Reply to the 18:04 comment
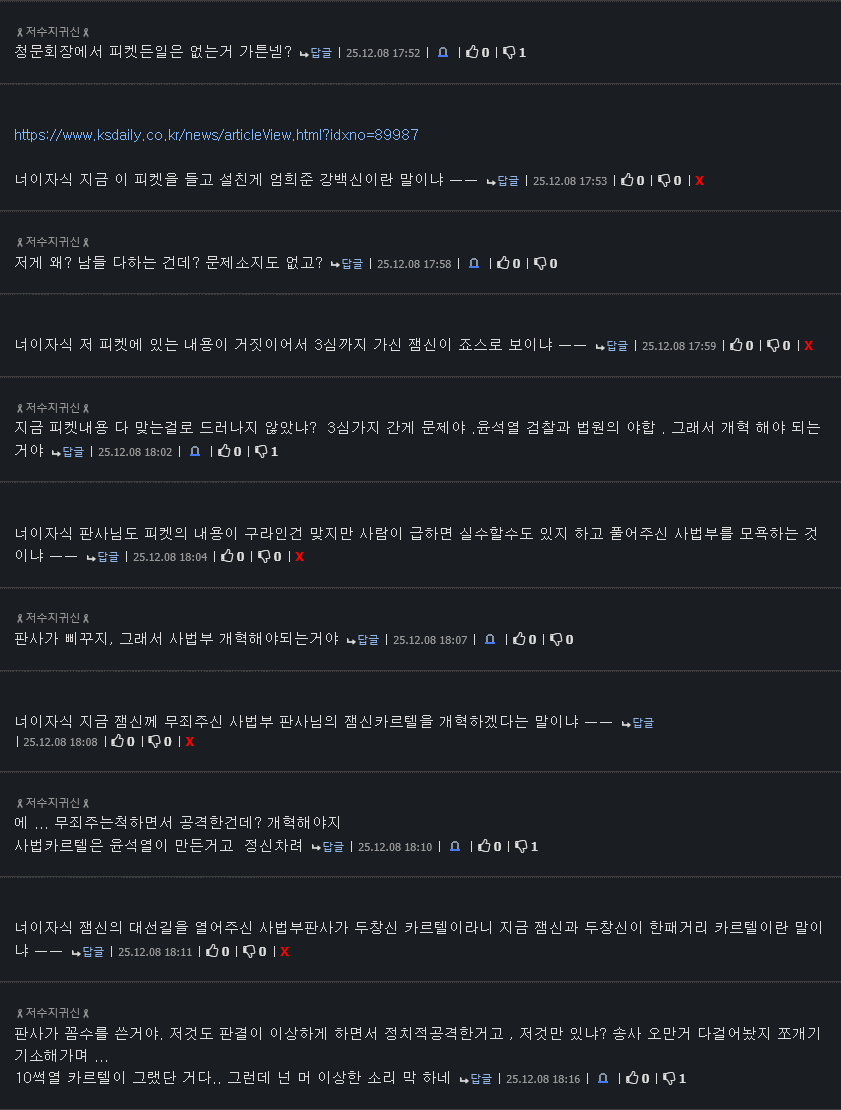The height and width of the screenshot is (1110, 841). tap(102, 557)
